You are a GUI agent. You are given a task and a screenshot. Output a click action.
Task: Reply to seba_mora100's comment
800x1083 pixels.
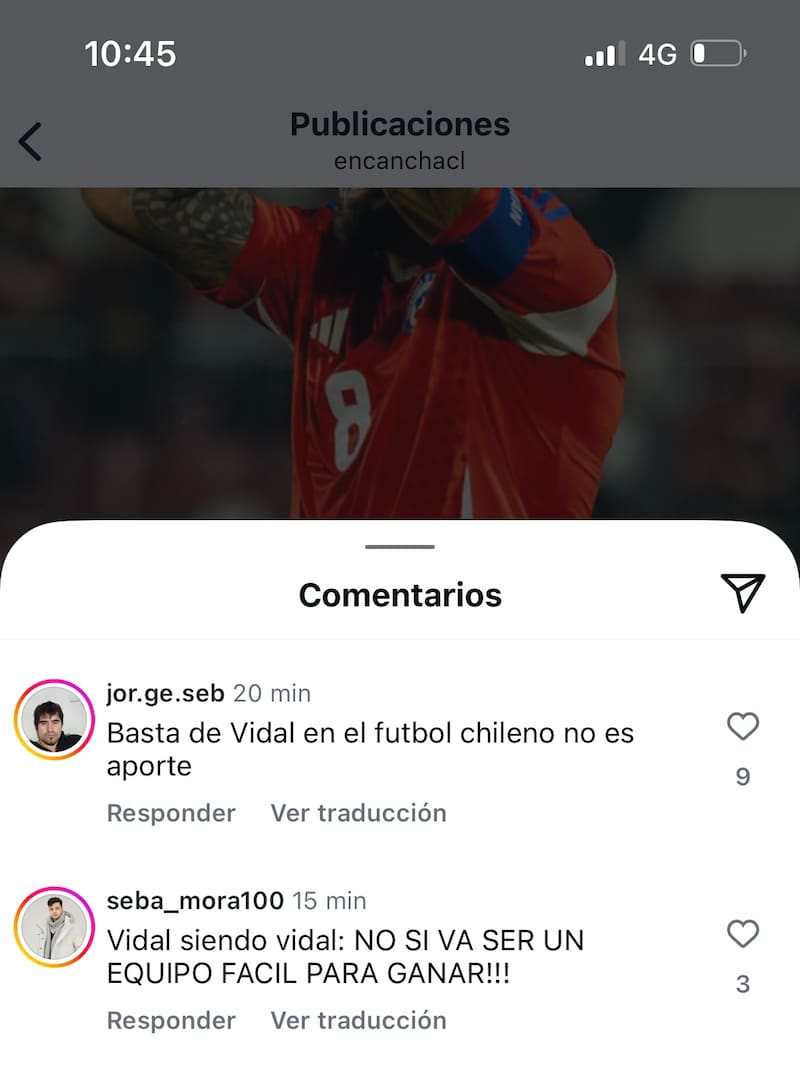171,1021
